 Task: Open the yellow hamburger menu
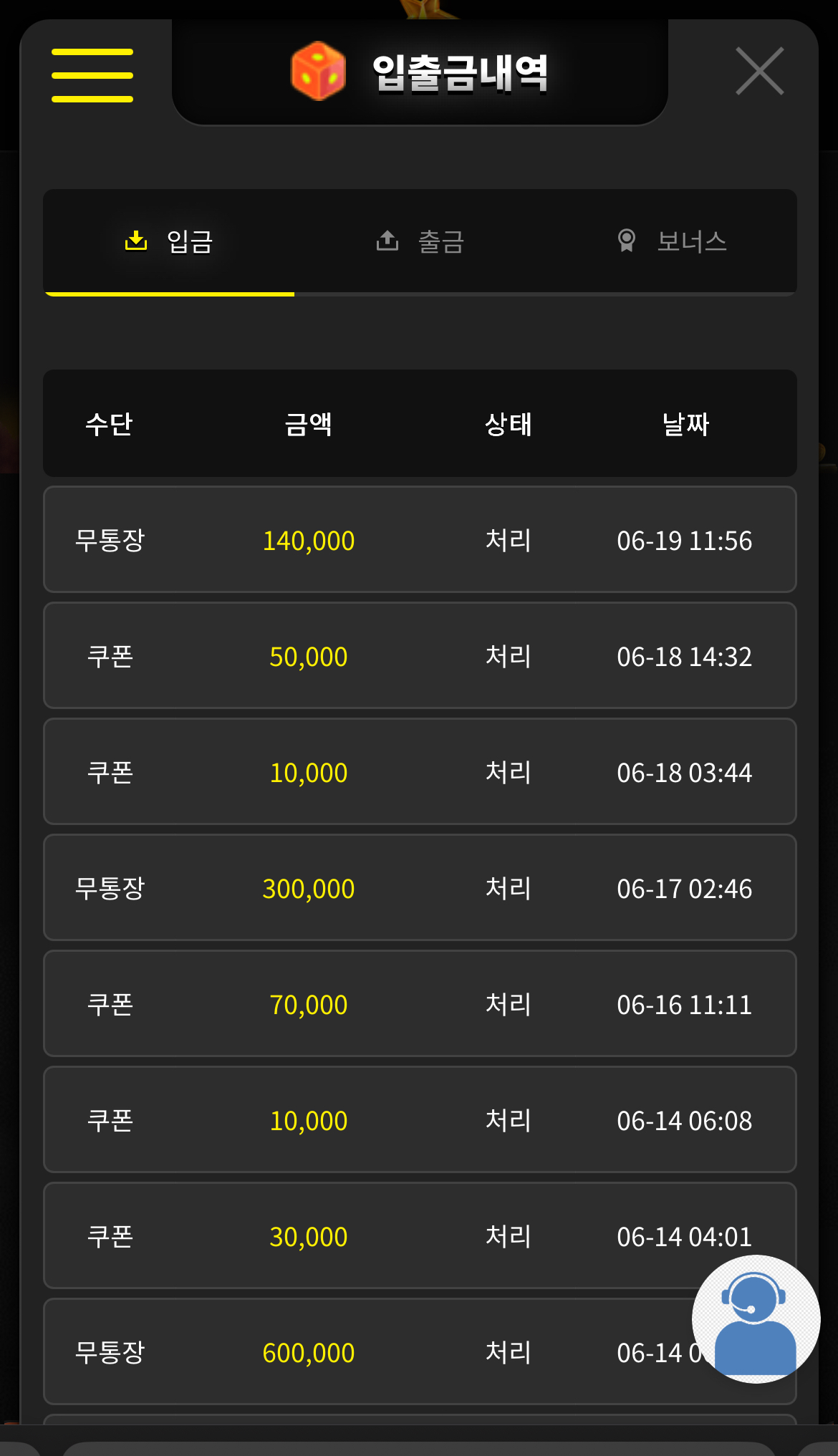click(x=92, y=75)
